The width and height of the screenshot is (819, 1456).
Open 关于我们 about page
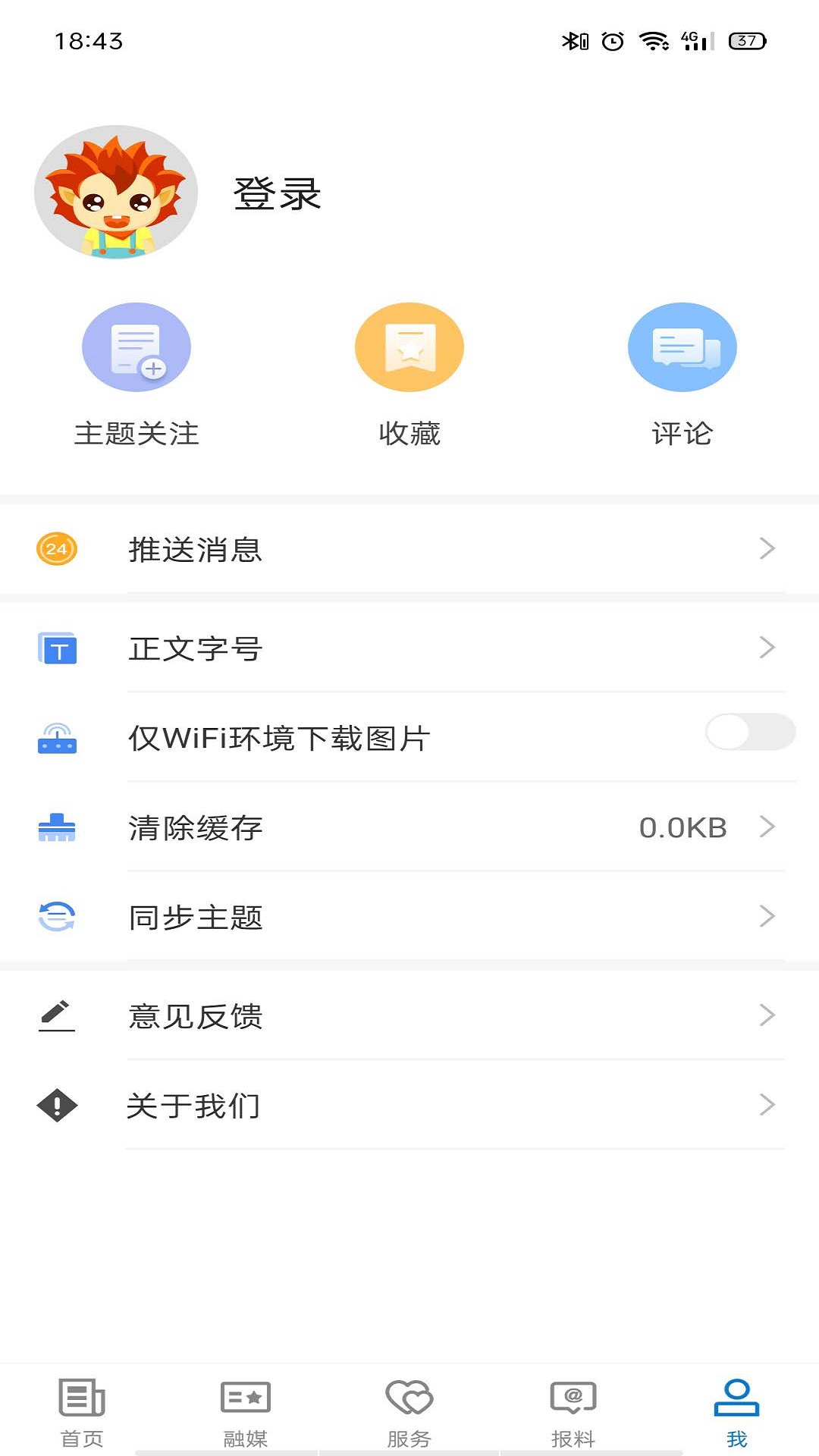click(194, 1106)
